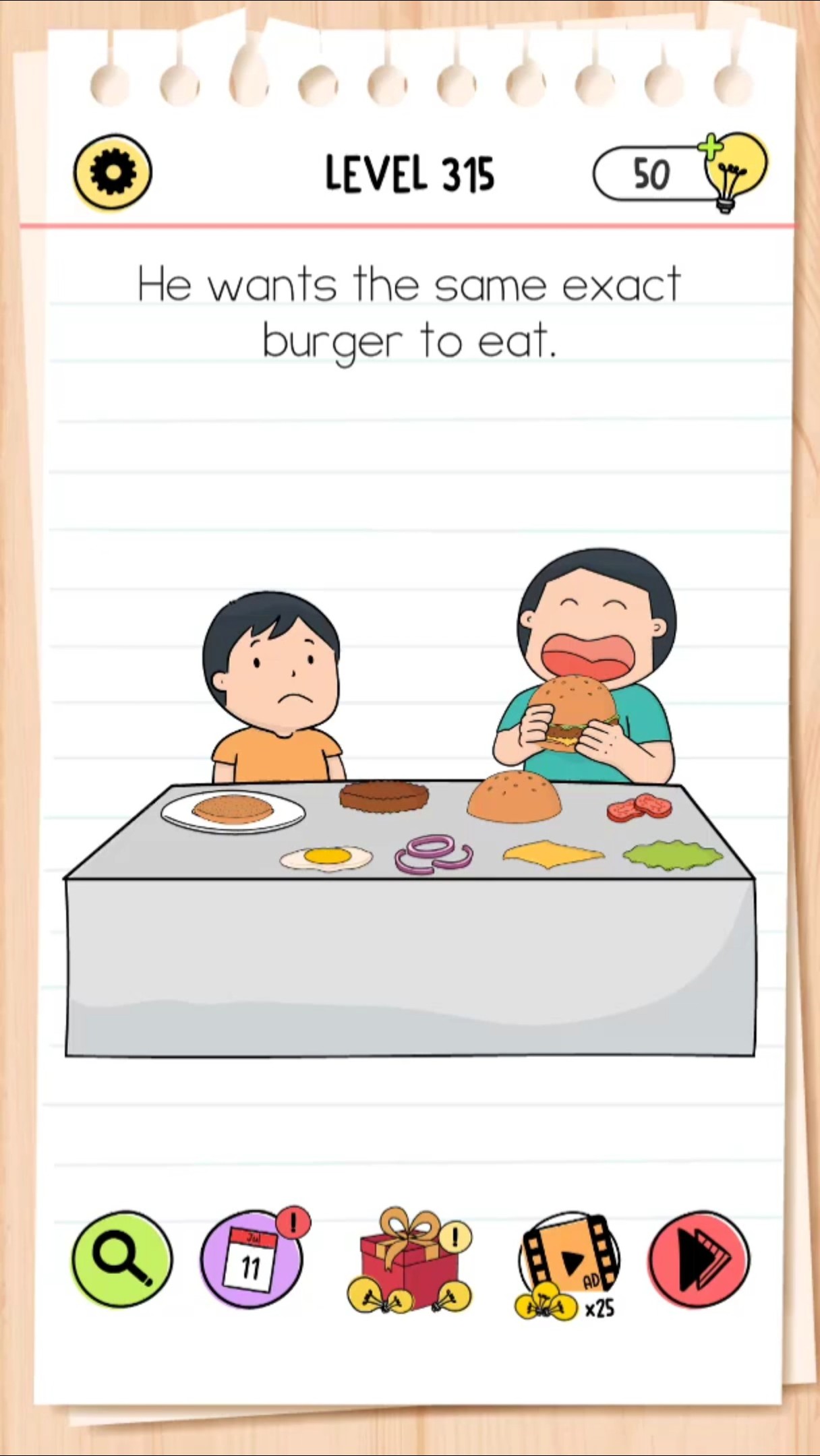Tap the cheese slice

coord(553,854)
